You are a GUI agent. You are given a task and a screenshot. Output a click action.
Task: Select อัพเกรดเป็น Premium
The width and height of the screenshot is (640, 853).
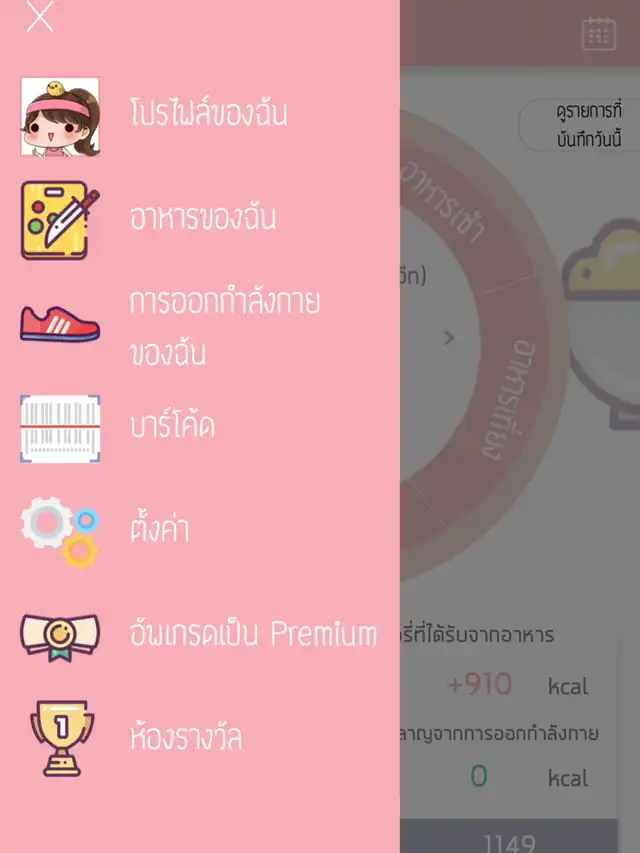(x=253, y=634)
